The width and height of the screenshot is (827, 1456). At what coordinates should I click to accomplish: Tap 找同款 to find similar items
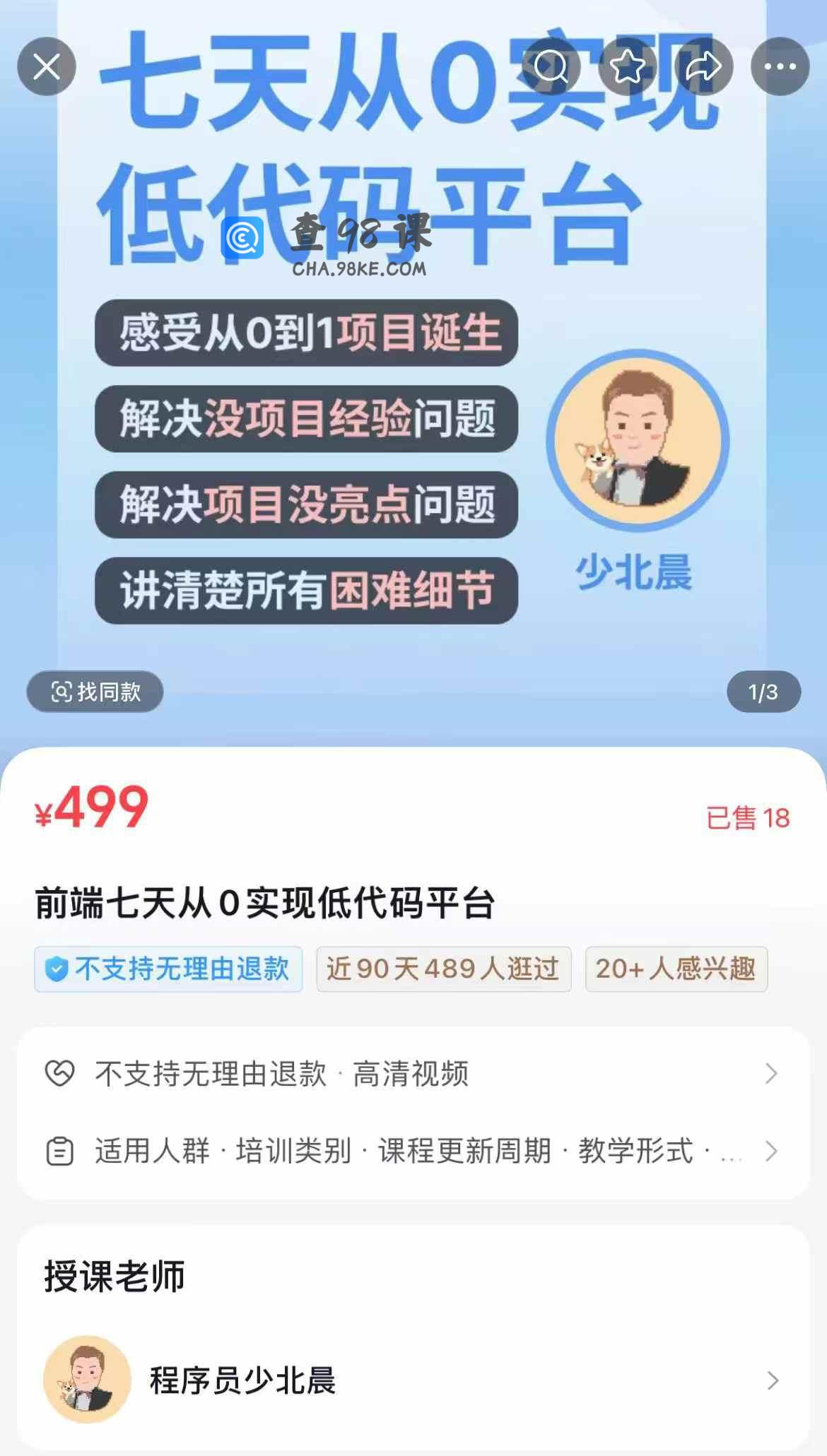click(95, 692)
